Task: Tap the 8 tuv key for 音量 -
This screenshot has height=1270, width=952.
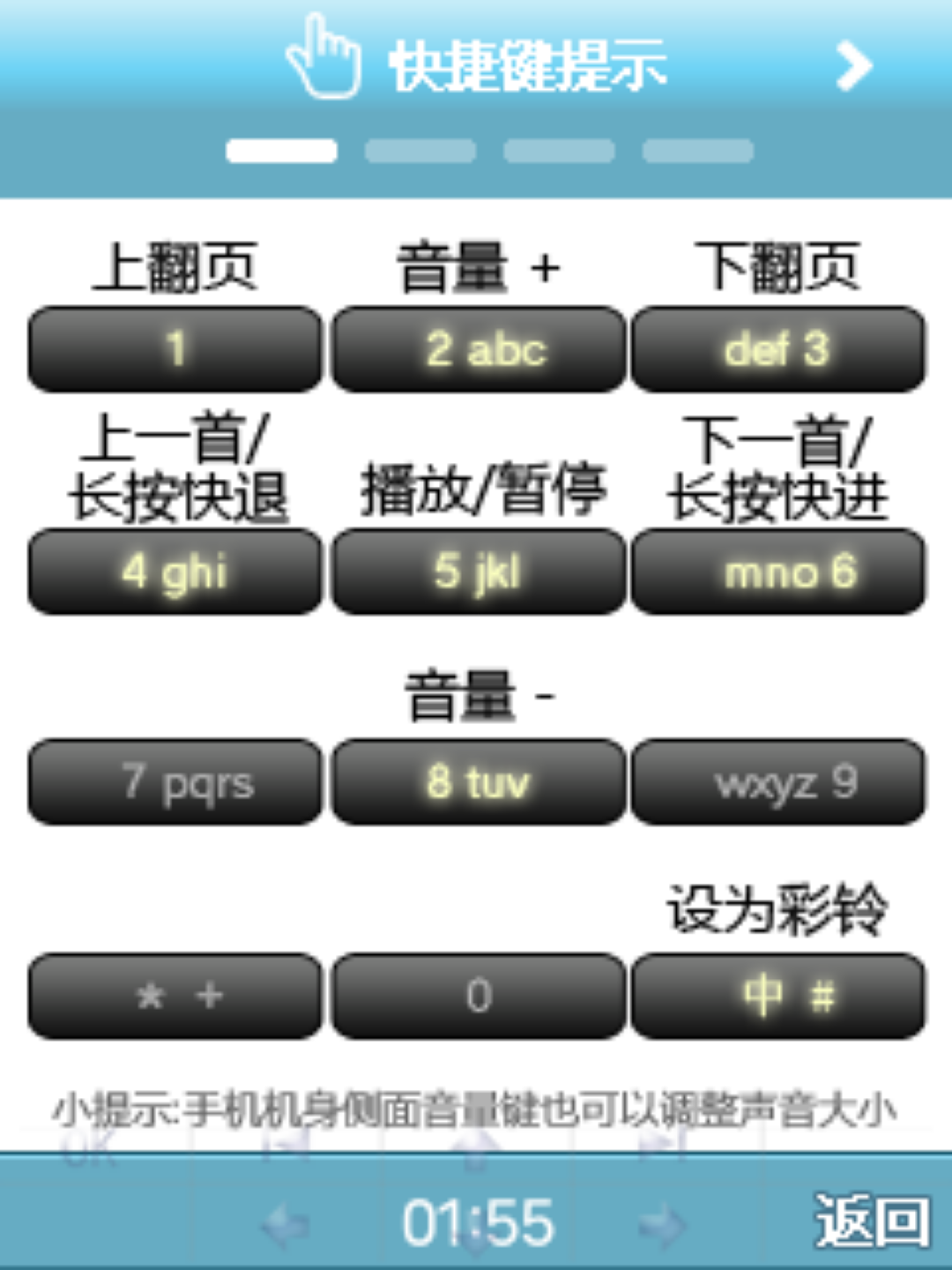Action: pos(479,782)
